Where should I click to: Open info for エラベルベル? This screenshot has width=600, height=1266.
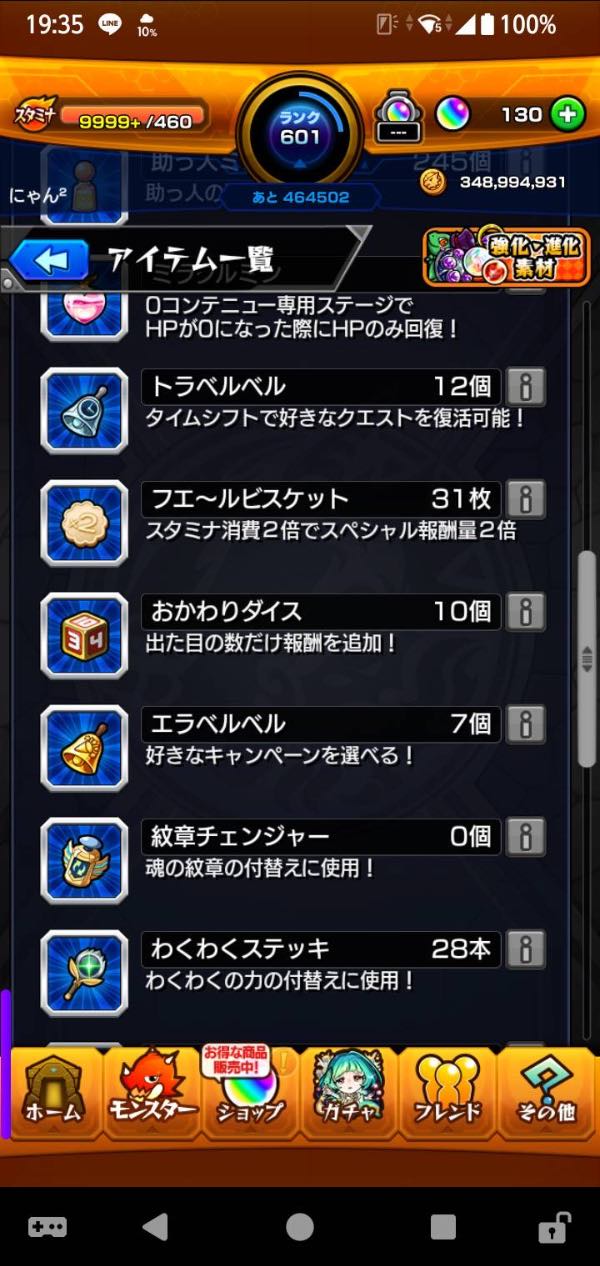(525, 723)
